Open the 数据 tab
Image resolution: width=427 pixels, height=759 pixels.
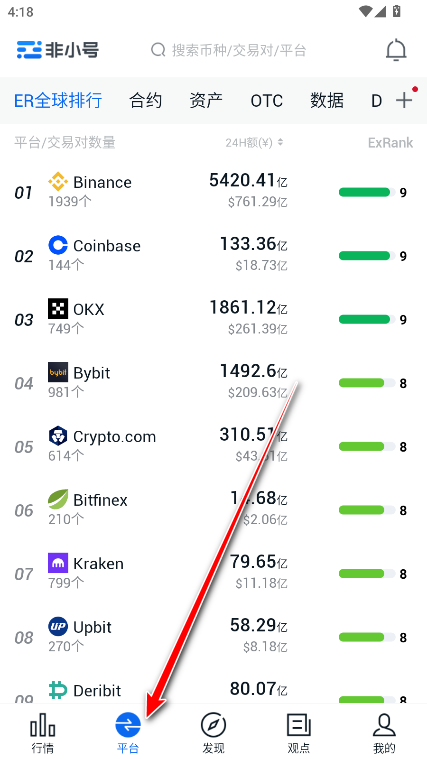pyautogui.click(x=327, y=101)
